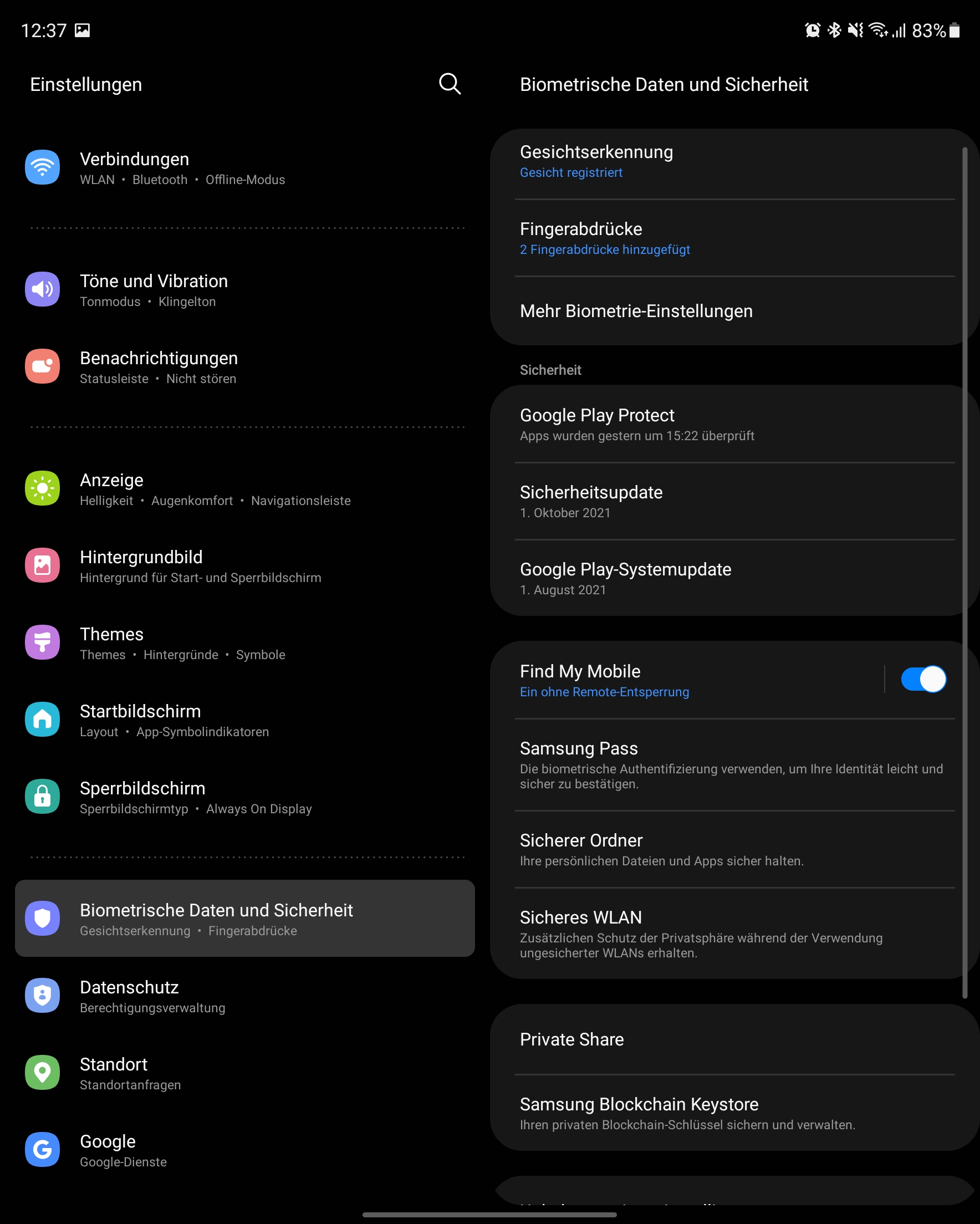This screenshot has height=1224, width=980.
Task: Open Anzeige settings
Action: coord(215,489)
